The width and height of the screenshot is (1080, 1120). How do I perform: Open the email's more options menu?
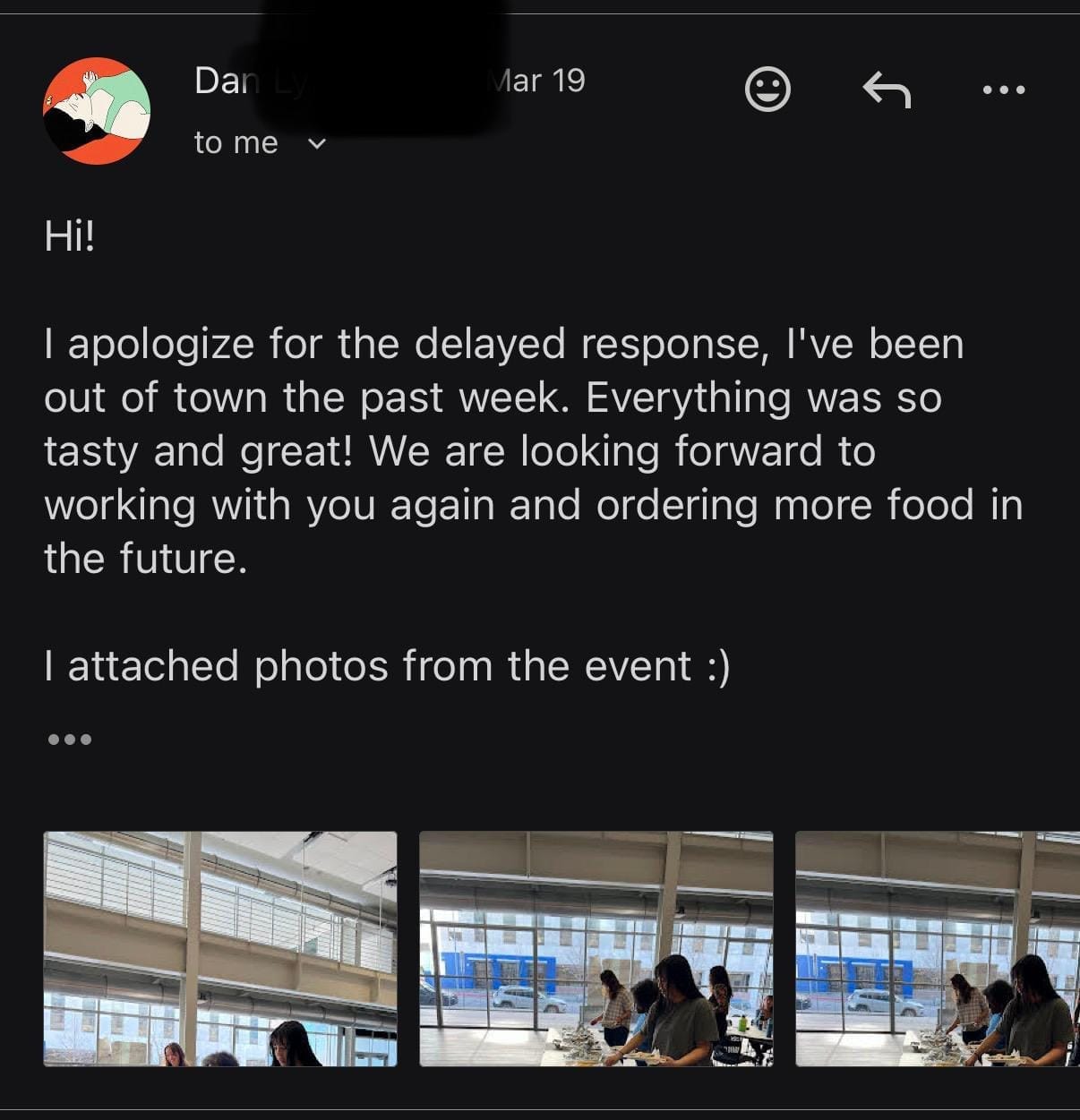point(1003,90)
